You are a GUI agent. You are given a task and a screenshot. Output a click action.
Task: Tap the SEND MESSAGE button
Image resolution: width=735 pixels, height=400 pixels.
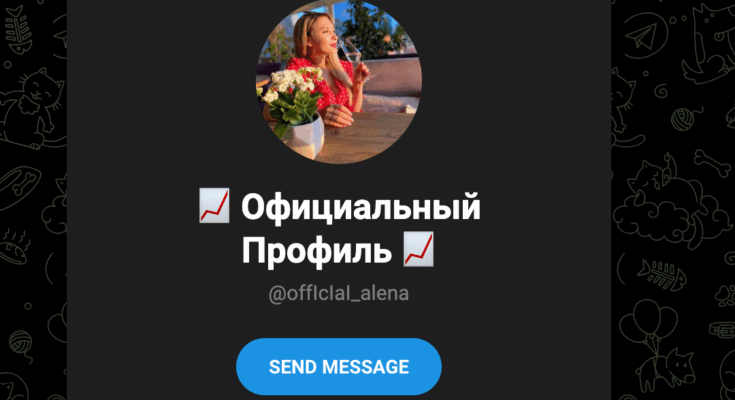338,366
